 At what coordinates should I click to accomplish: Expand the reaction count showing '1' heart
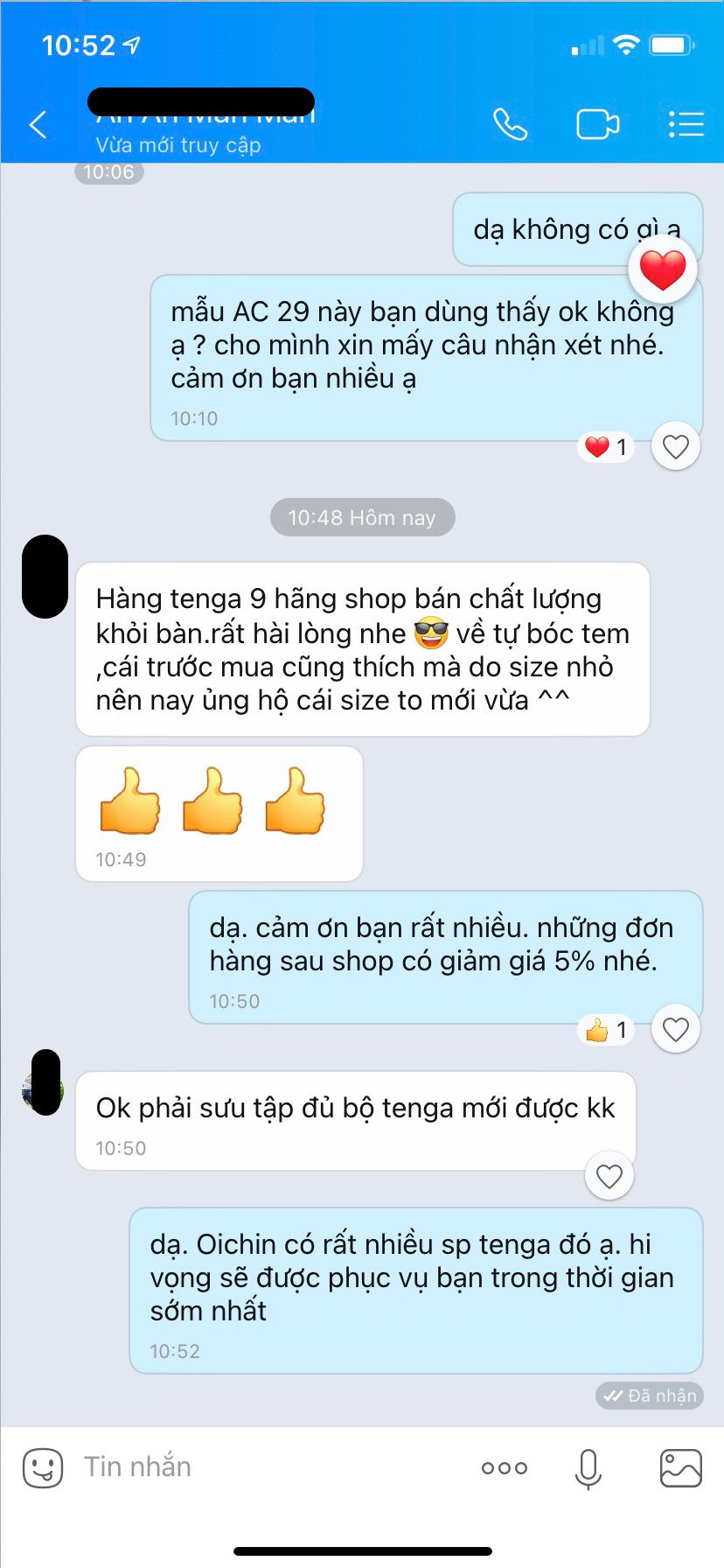coord(605,446)
